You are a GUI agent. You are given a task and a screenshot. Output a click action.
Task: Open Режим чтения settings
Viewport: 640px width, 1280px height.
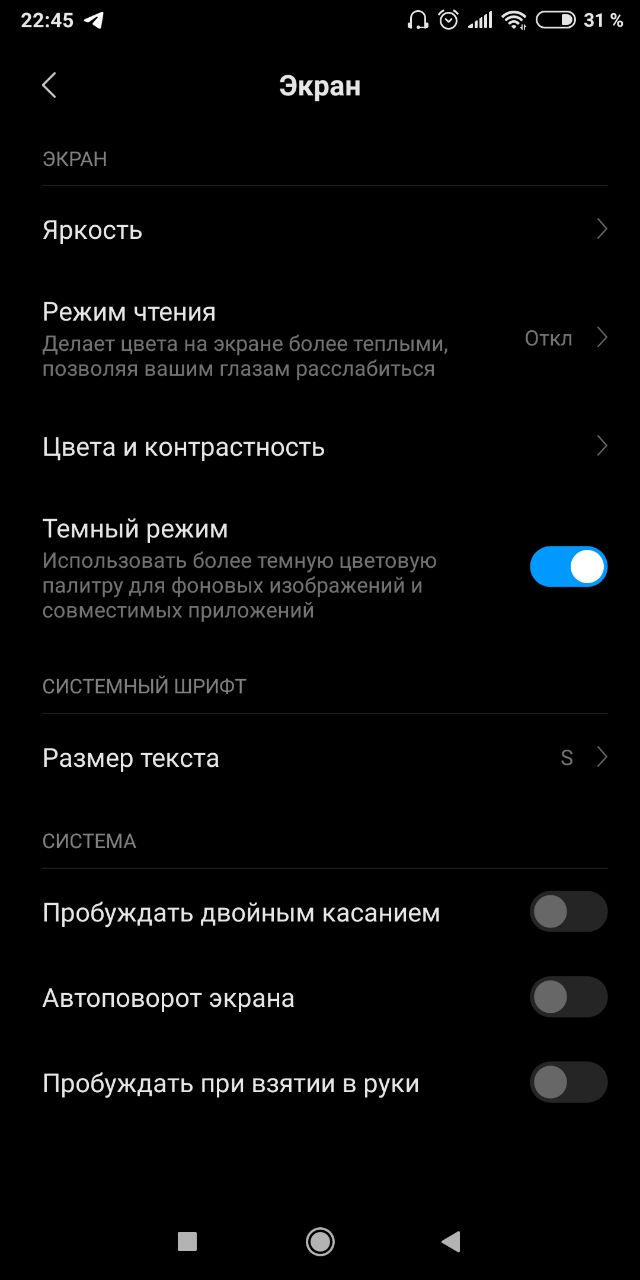(x=320, y=339)
